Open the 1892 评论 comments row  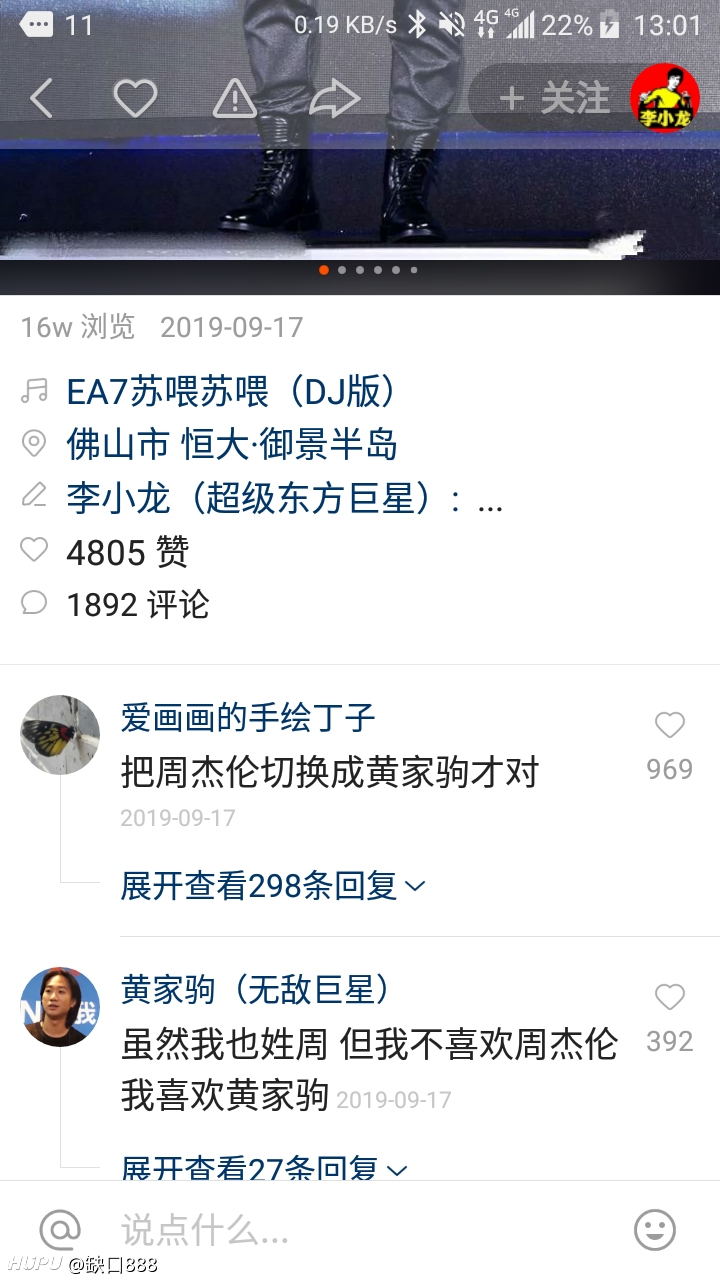point(137,604)
